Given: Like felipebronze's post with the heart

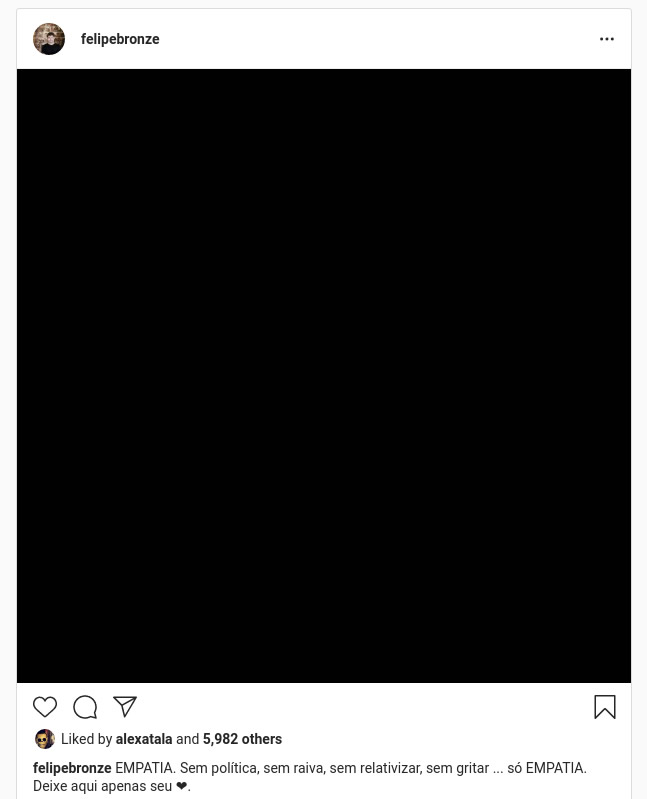Looking at the screenshot, I should [45, 707].
